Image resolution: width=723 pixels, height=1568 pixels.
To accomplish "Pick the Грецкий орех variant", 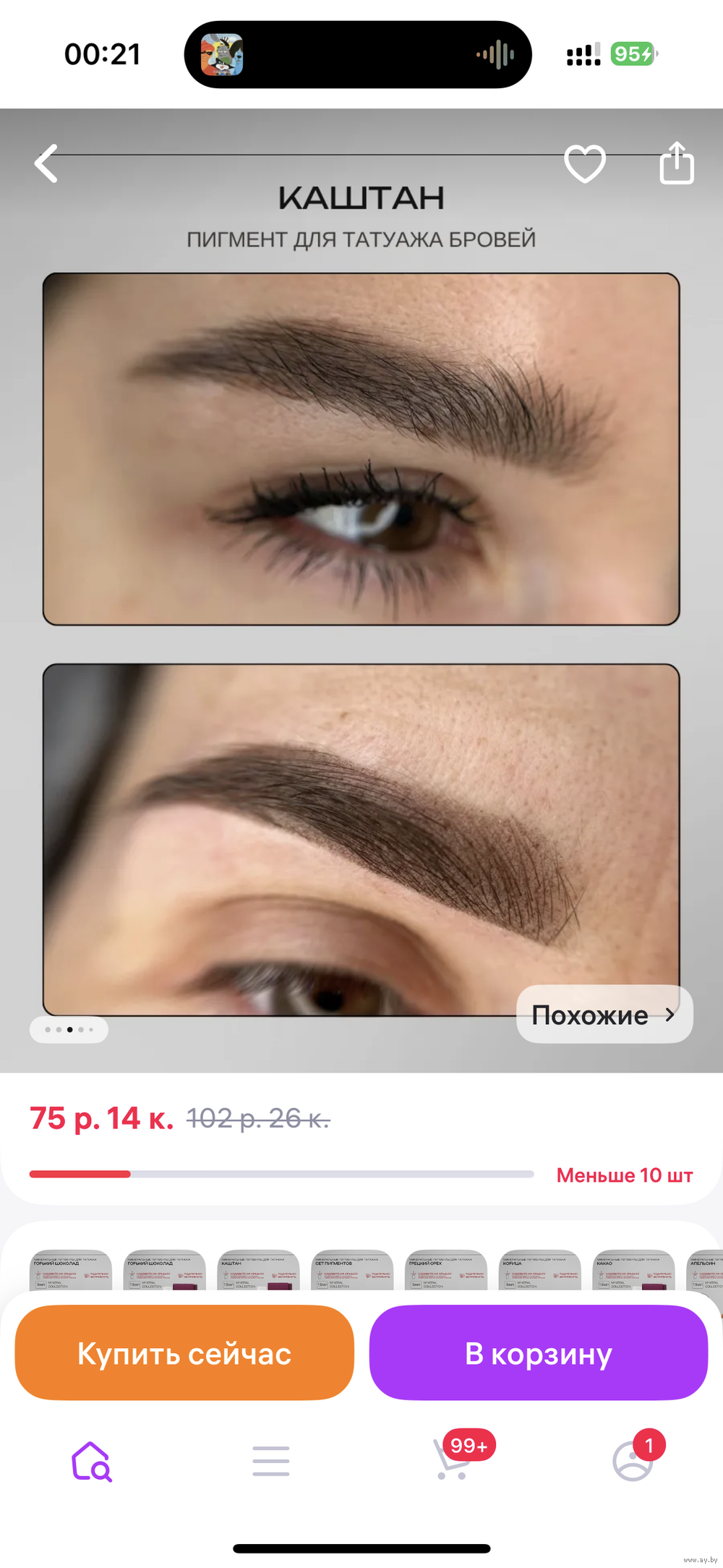I will (446, 1270).
